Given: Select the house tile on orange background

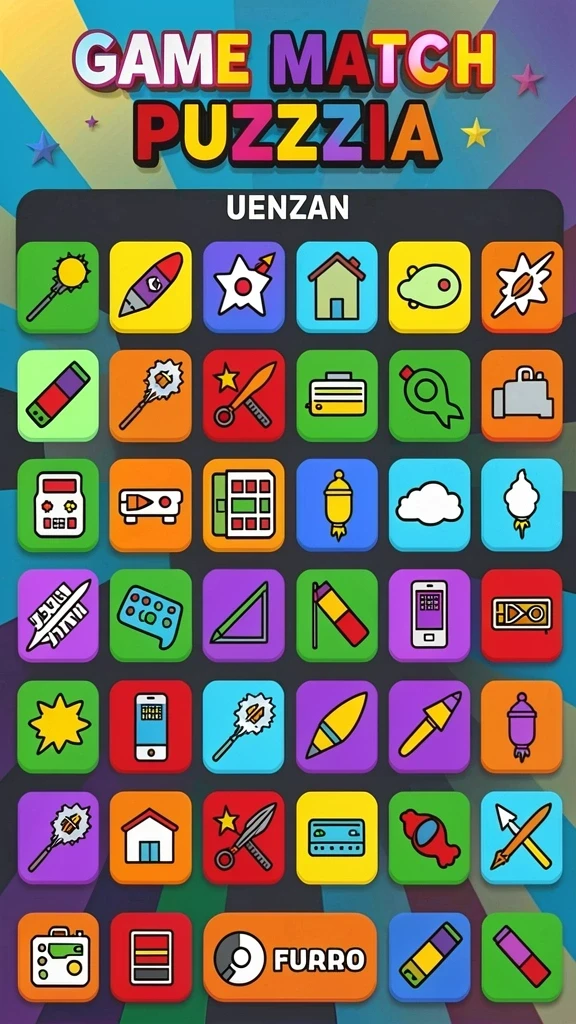Looking at the screenshot, I should (150, 837).
